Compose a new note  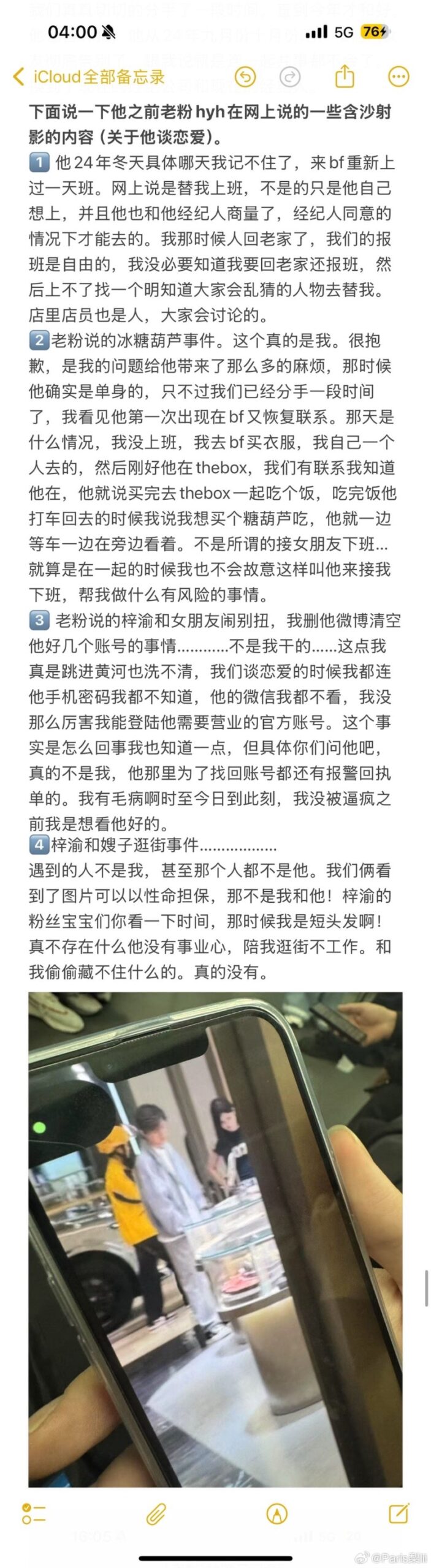pos(399,1513)
